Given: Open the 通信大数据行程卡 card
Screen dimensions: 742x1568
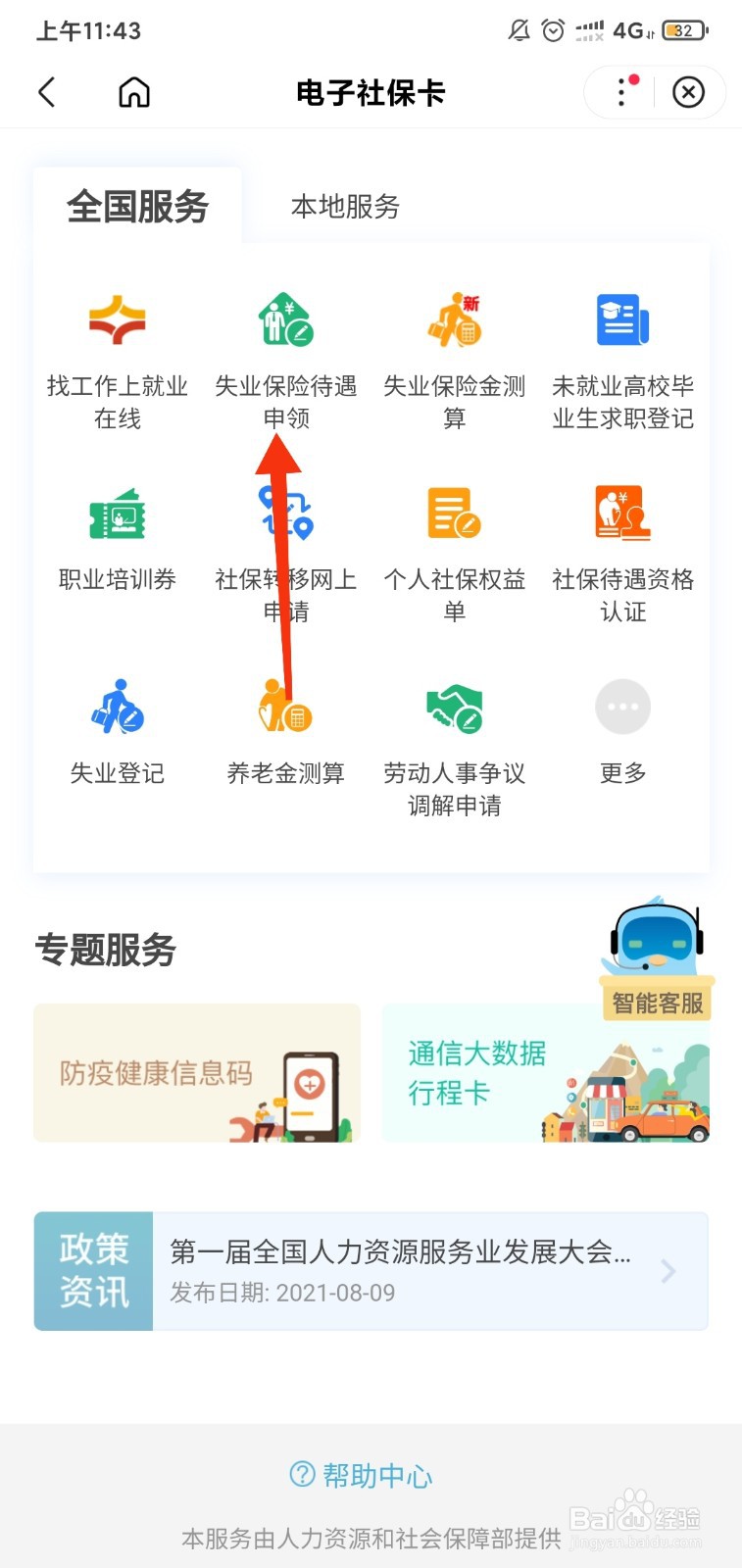Looking at the screenshot, I should tap(545, 1073).
